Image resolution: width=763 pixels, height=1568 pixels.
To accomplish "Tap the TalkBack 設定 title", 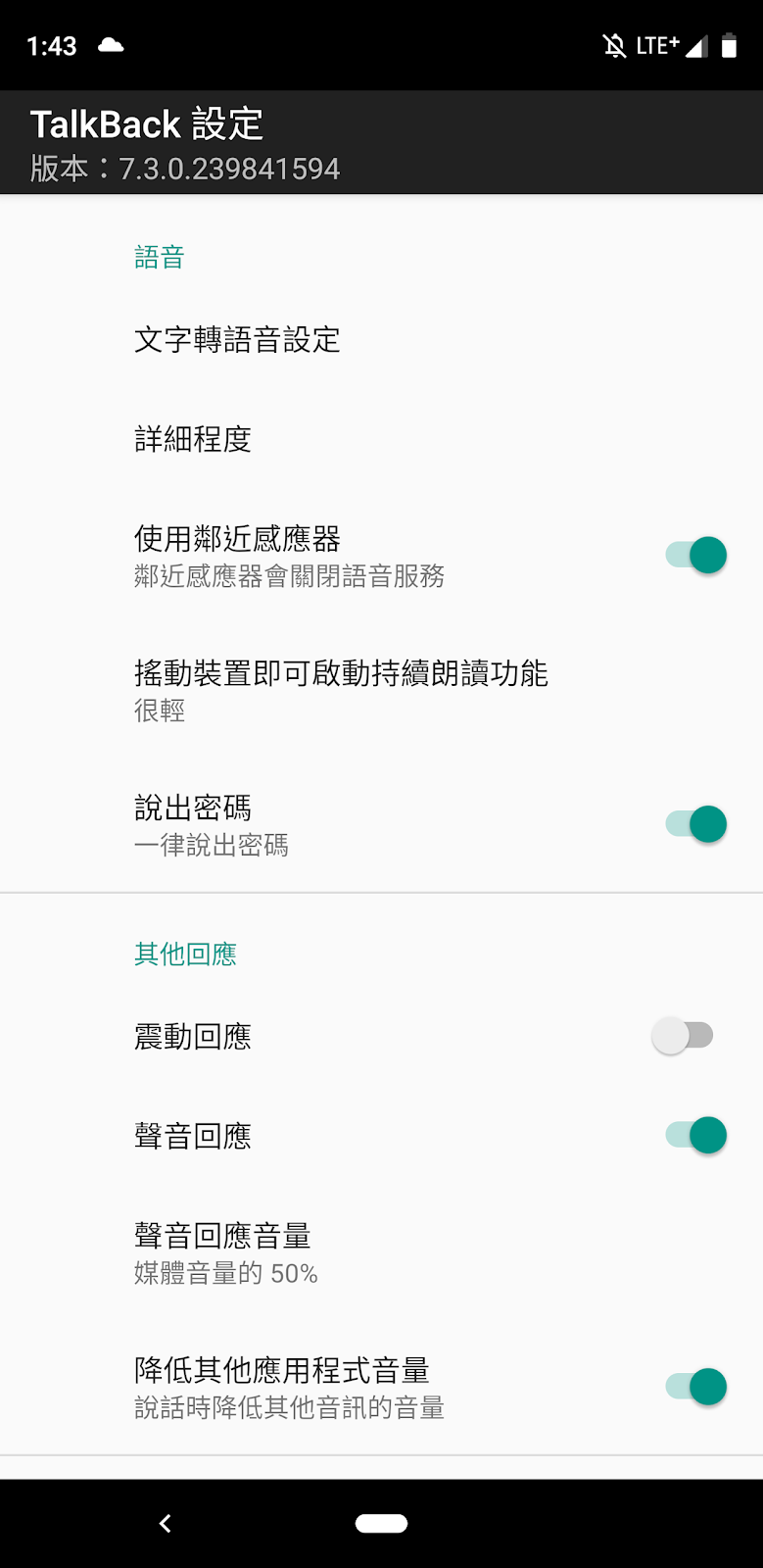I will (x=147, y=124).
